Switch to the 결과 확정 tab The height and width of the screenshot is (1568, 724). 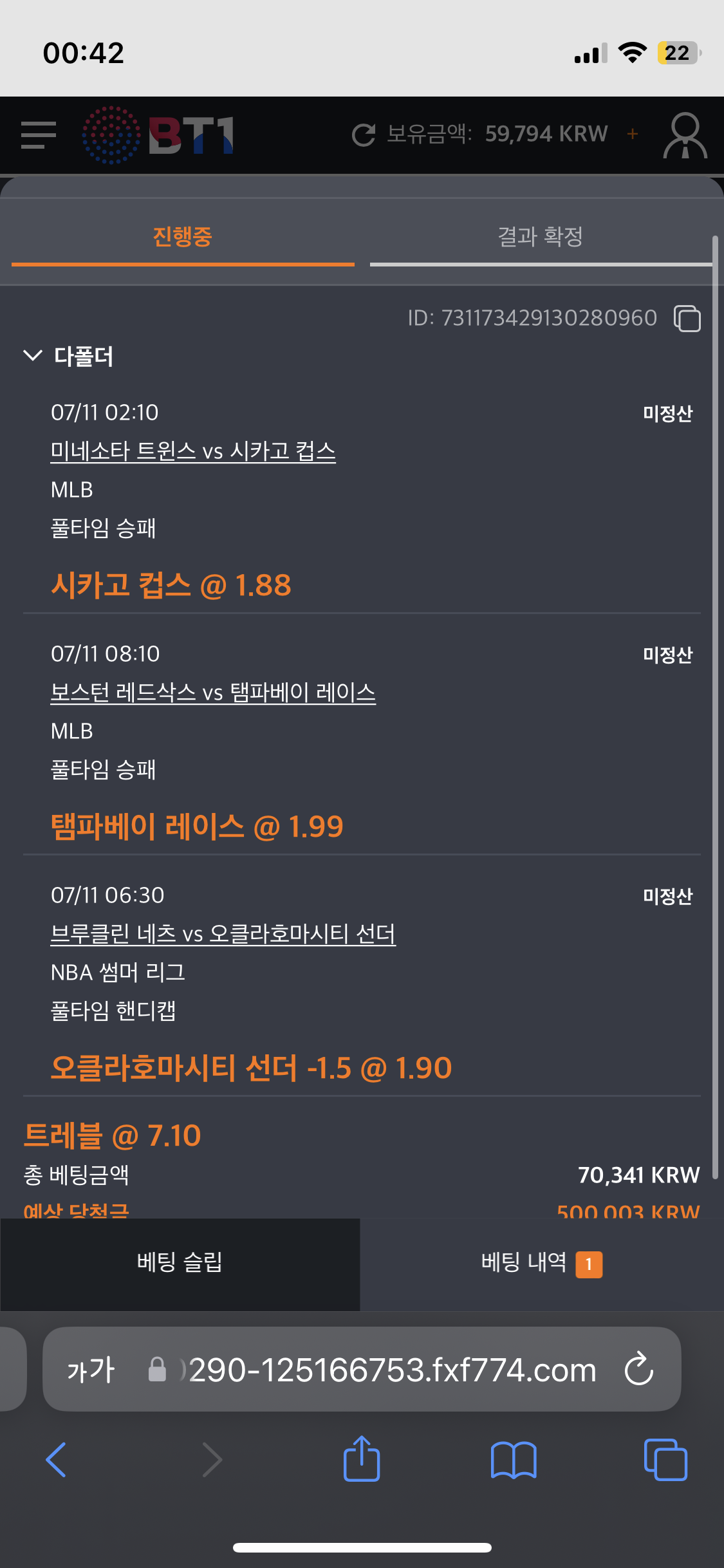tap(541, 238)
